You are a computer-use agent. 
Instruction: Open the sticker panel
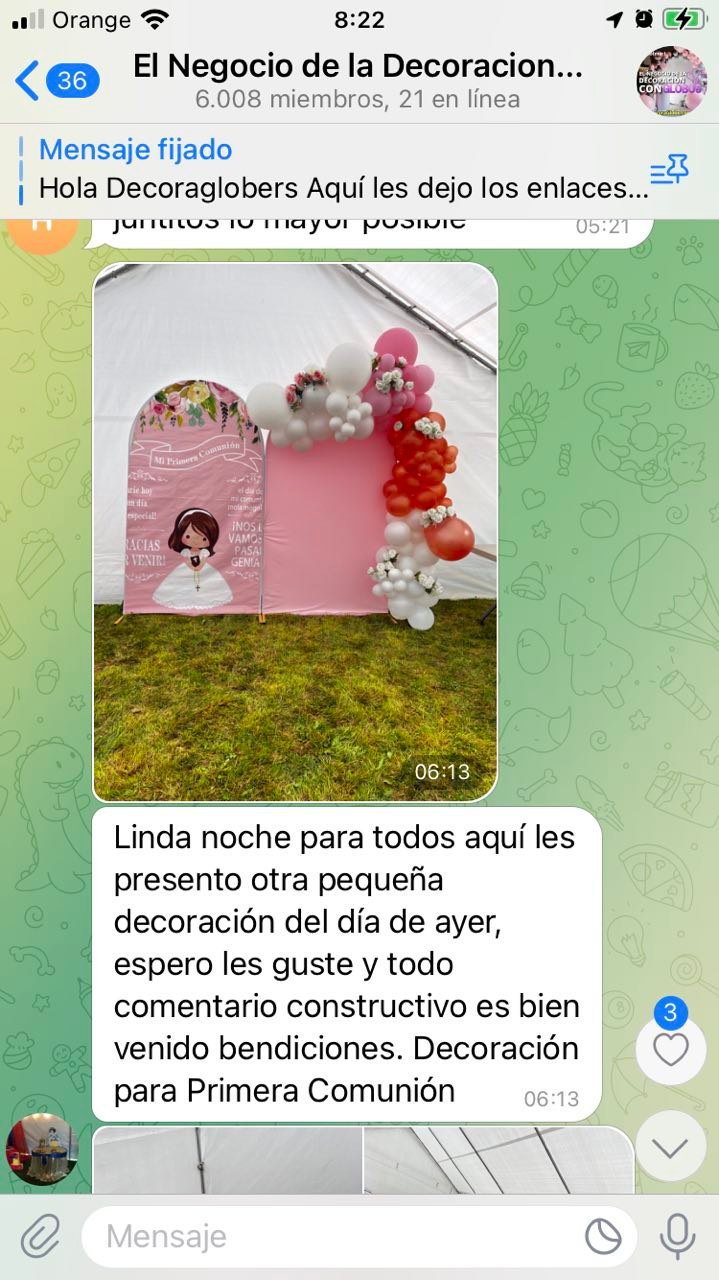(x=603, y=1237)
